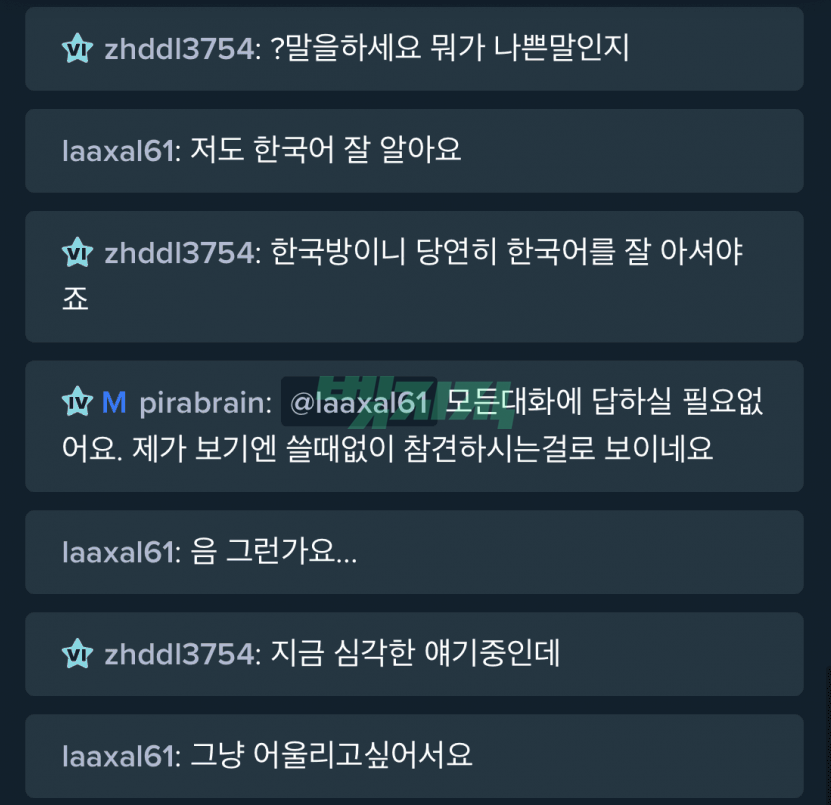The width and height of the screenshot is (831, 805).
Task: Open pirabrain's user profile
Action: 203,403
